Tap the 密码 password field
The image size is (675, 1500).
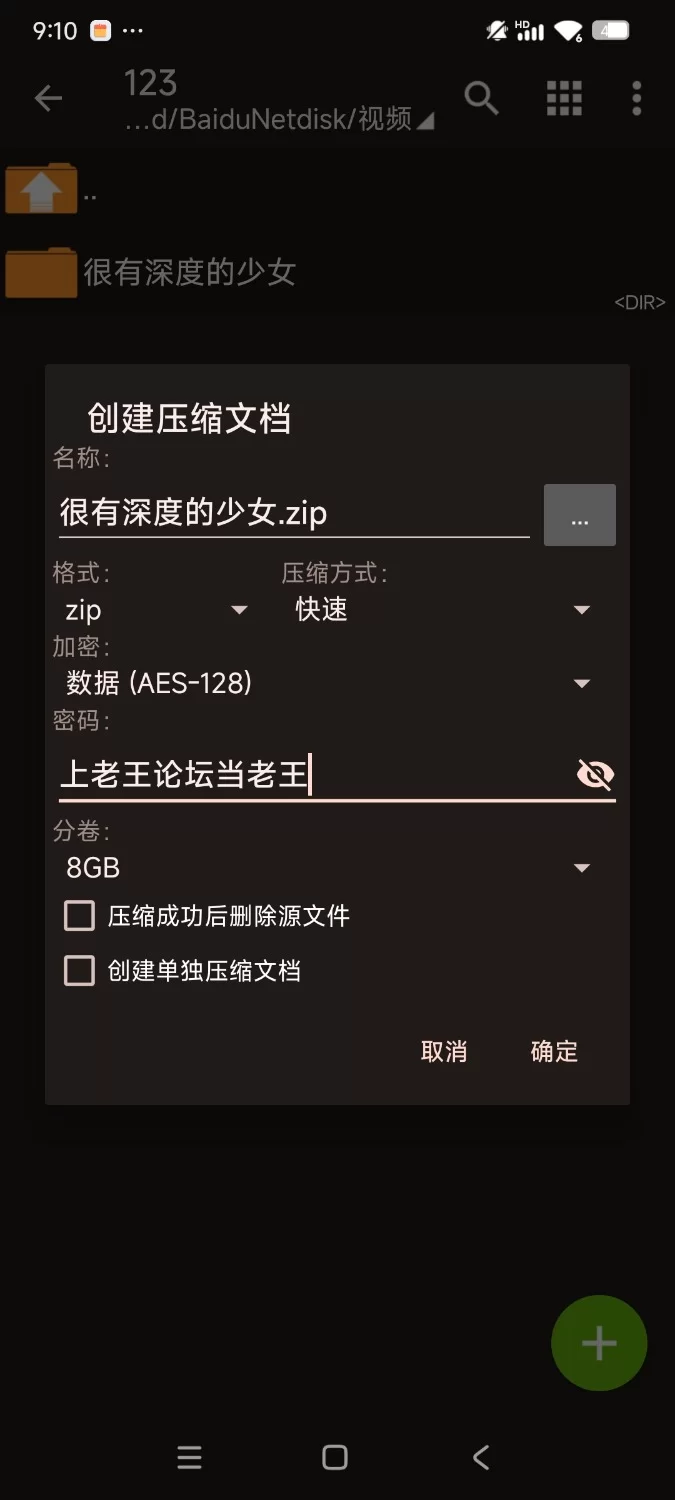point(310,774)
